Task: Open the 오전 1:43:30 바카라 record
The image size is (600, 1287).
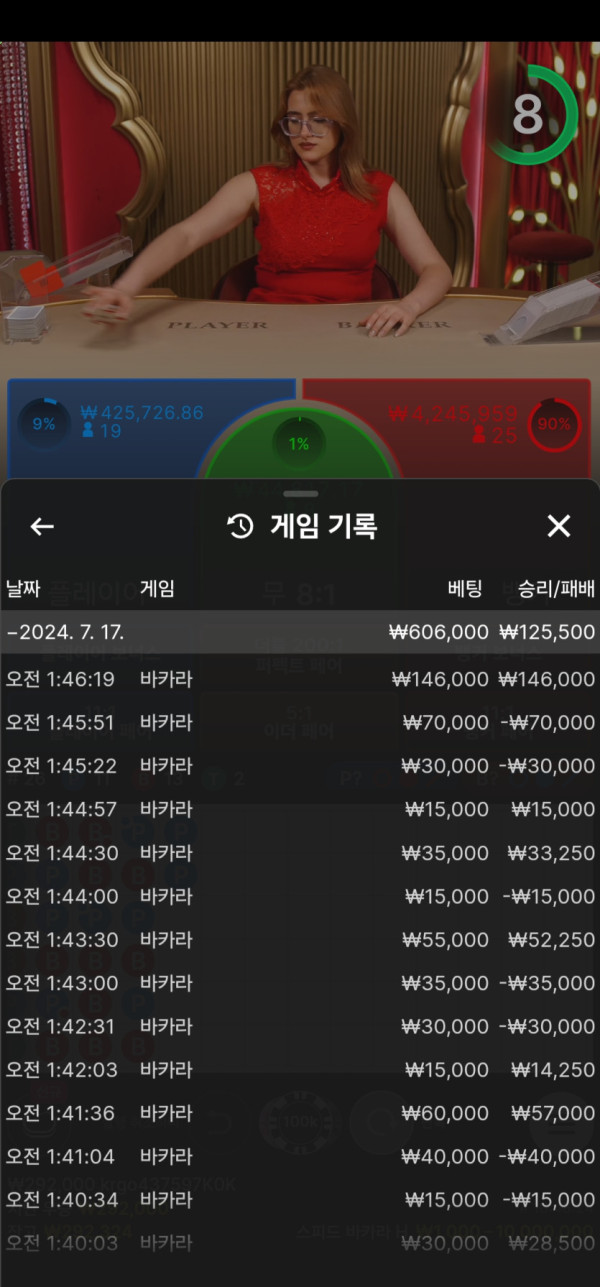Action: tap(300, 940)
